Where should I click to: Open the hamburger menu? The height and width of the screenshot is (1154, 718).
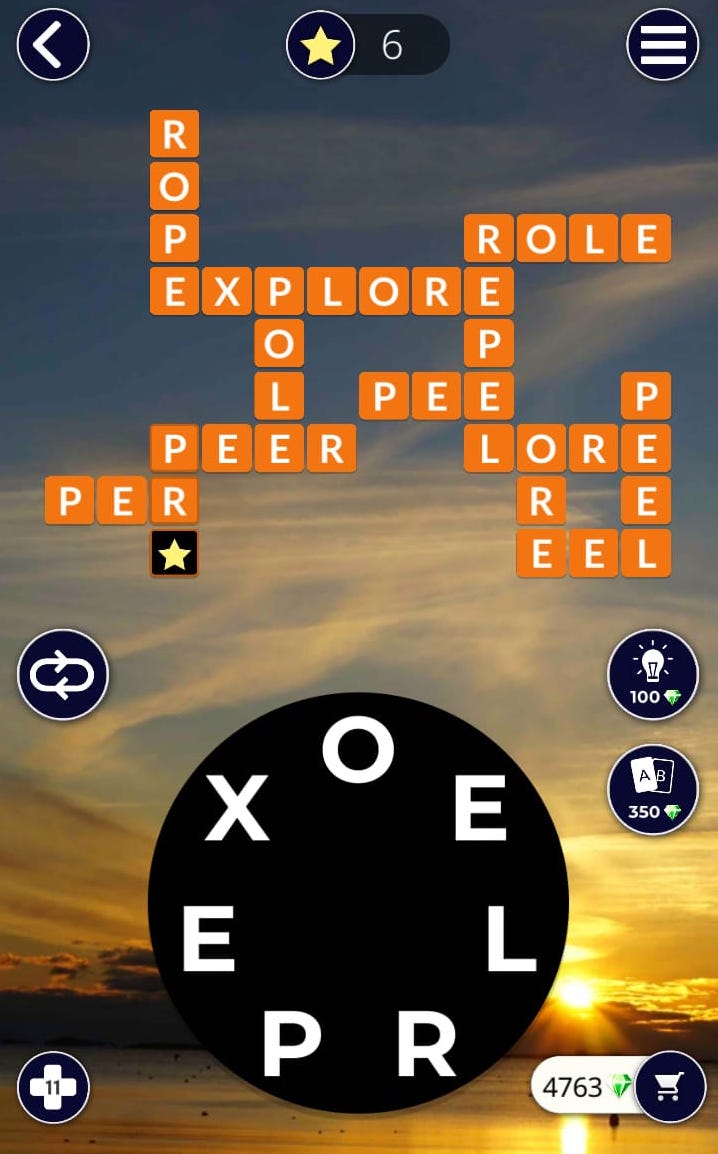coord(662,45)
